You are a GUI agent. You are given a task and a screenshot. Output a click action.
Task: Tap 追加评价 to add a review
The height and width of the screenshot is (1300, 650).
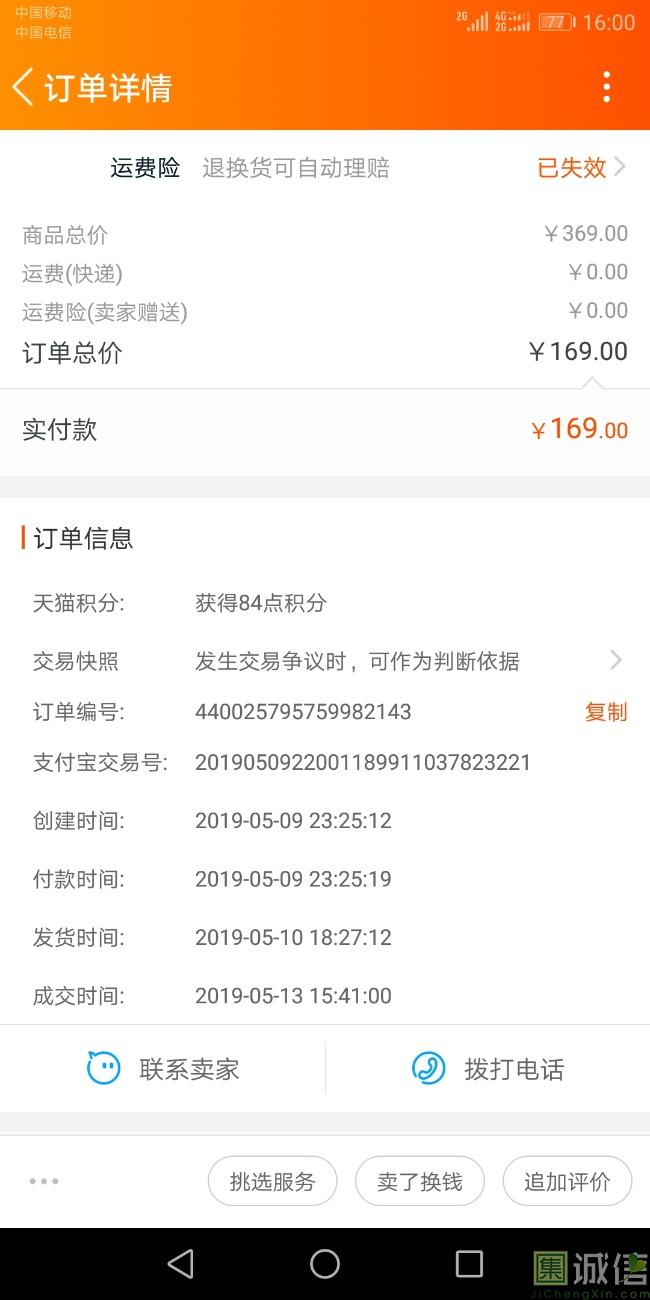567,1181
